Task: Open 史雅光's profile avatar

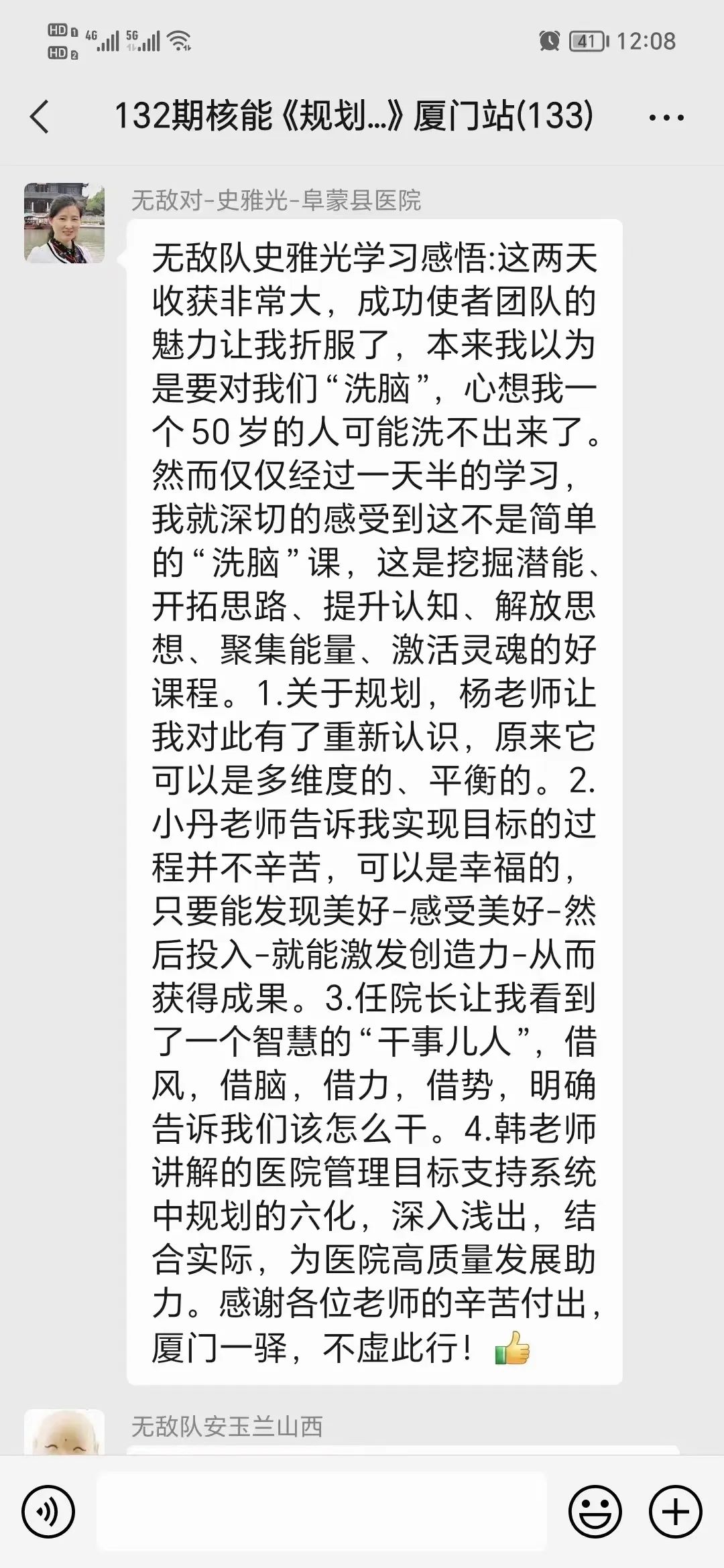Action: tap(64, 223)
